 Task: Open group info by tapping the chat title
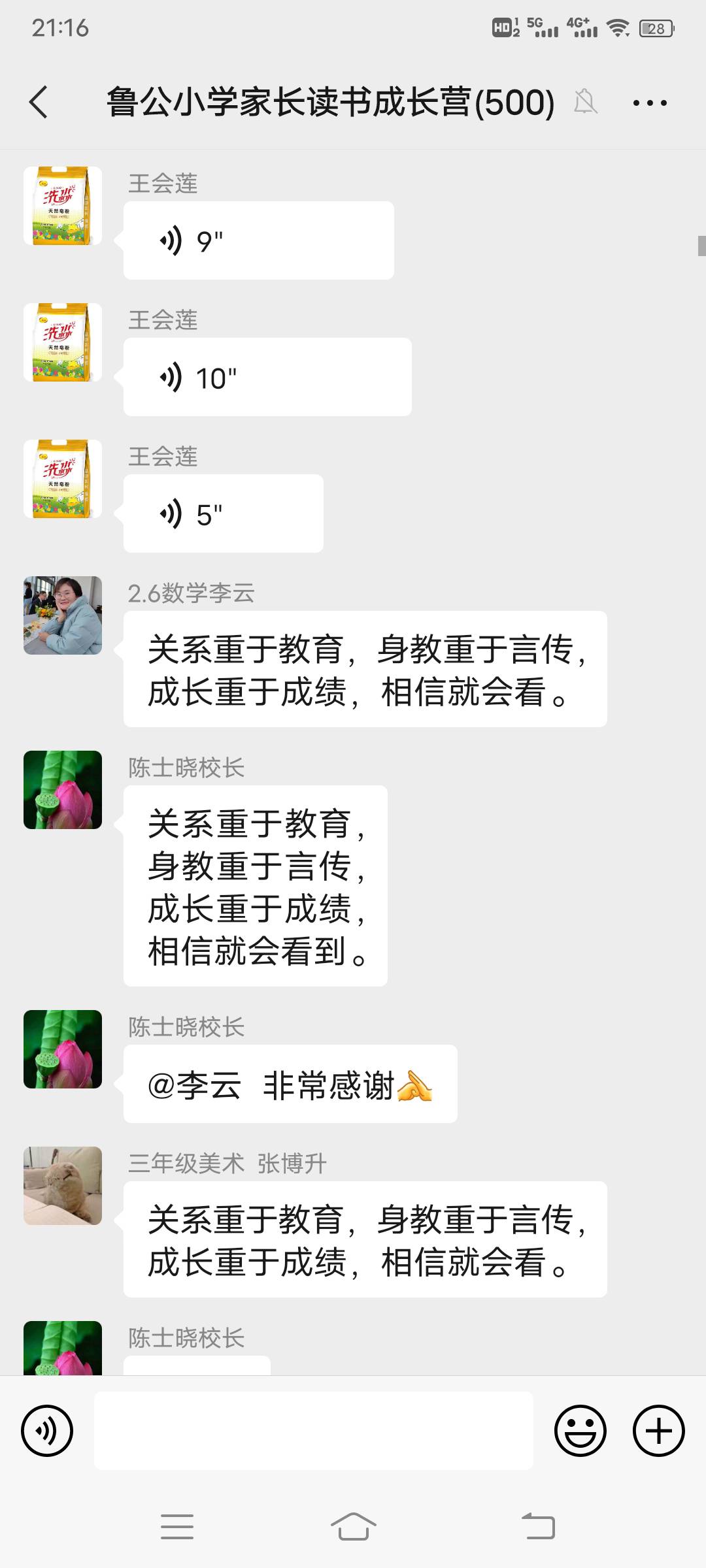pos(329,103)
